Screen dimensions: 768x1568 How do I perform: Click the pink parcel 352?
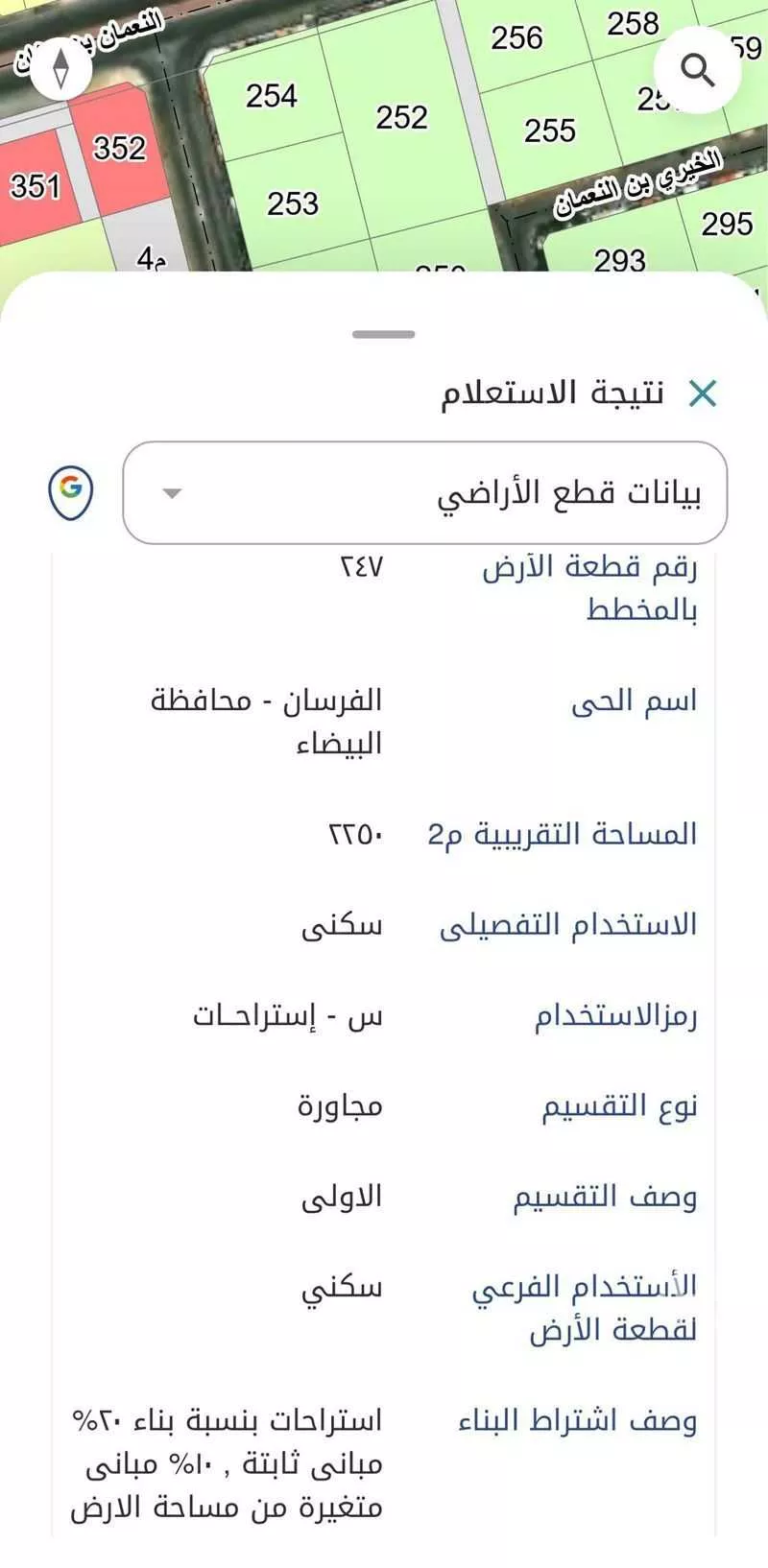pyautogui.click(x=121, y=150)
